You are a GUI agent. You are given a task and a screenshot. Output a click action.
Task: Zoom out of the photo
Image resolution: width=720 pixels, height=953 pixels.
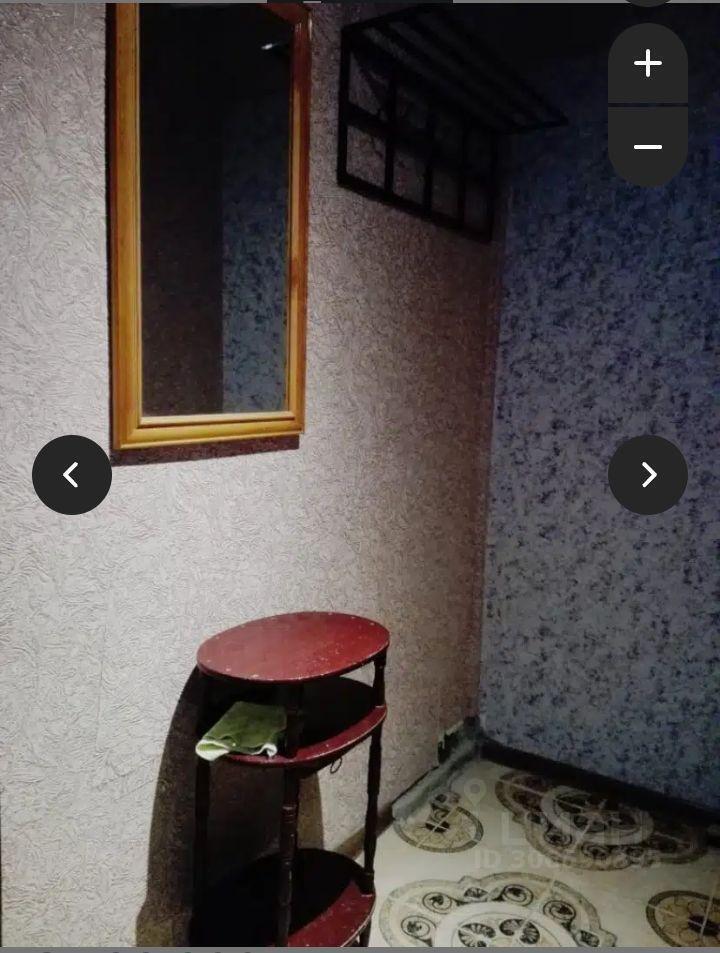[x=648, y=147]
